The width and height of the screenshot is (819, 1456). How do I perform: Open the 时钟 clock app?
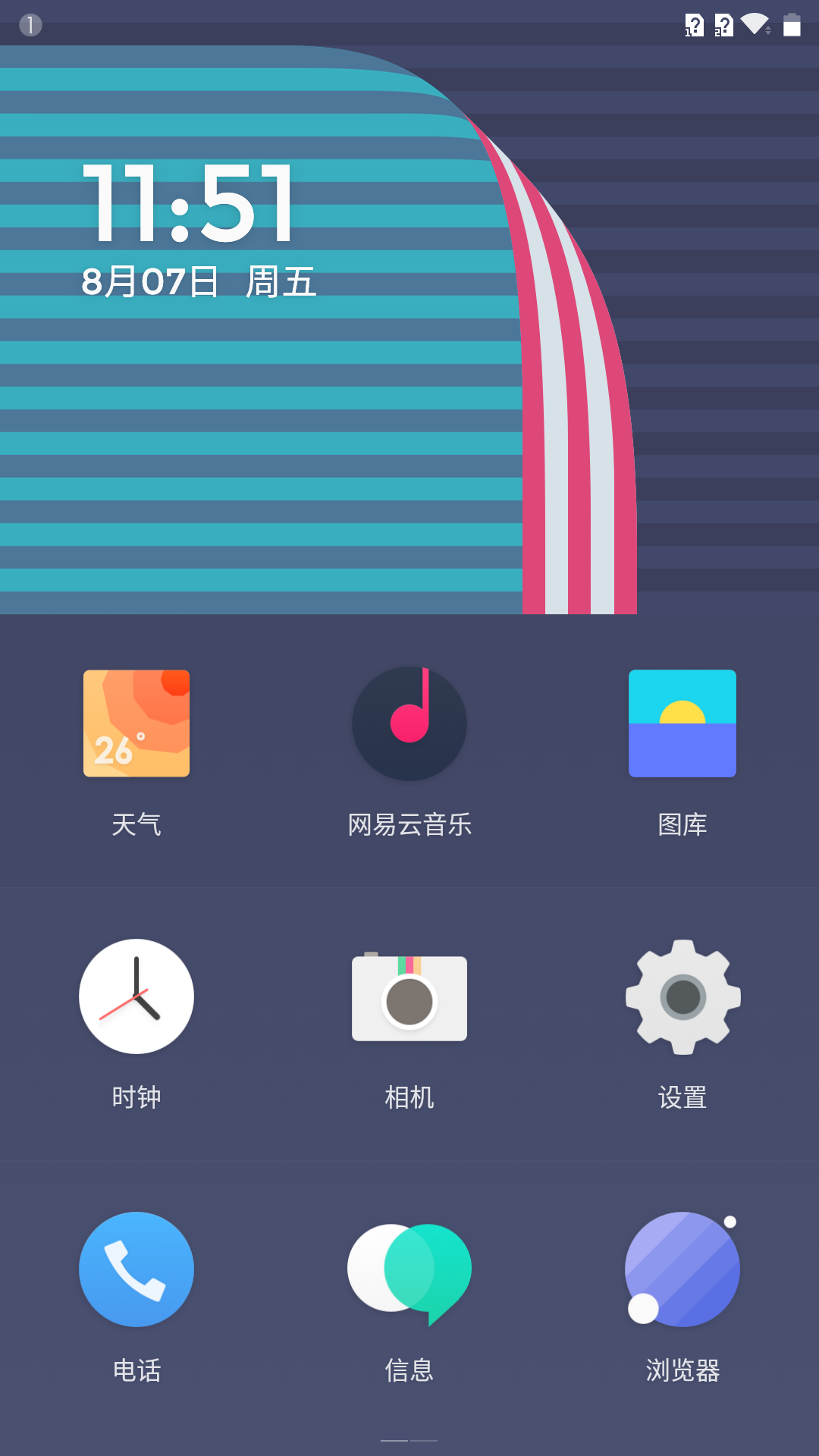(x=136, y=996)
